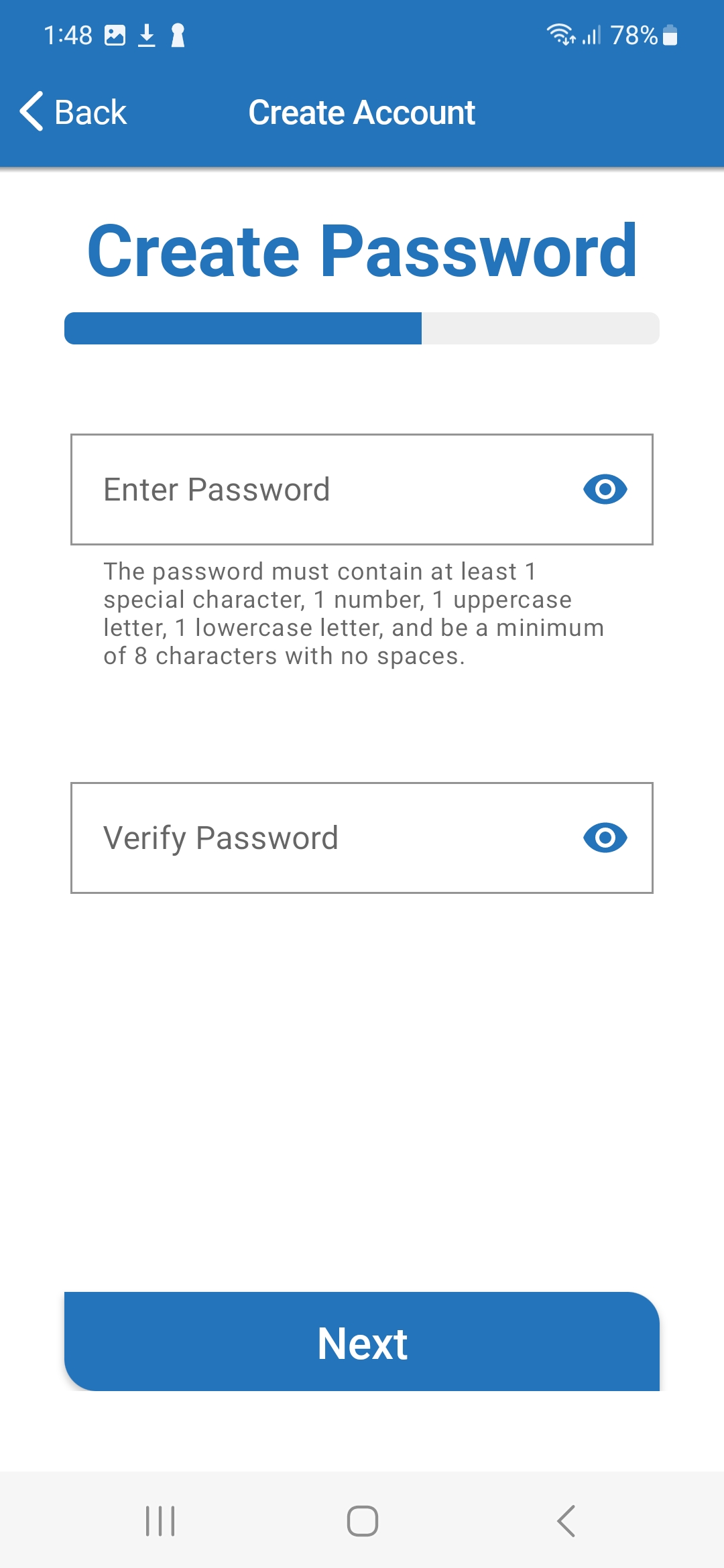Reveal the Verify Password entry
This screenshot has height=1568, width=724.
[x=605, y=838]
